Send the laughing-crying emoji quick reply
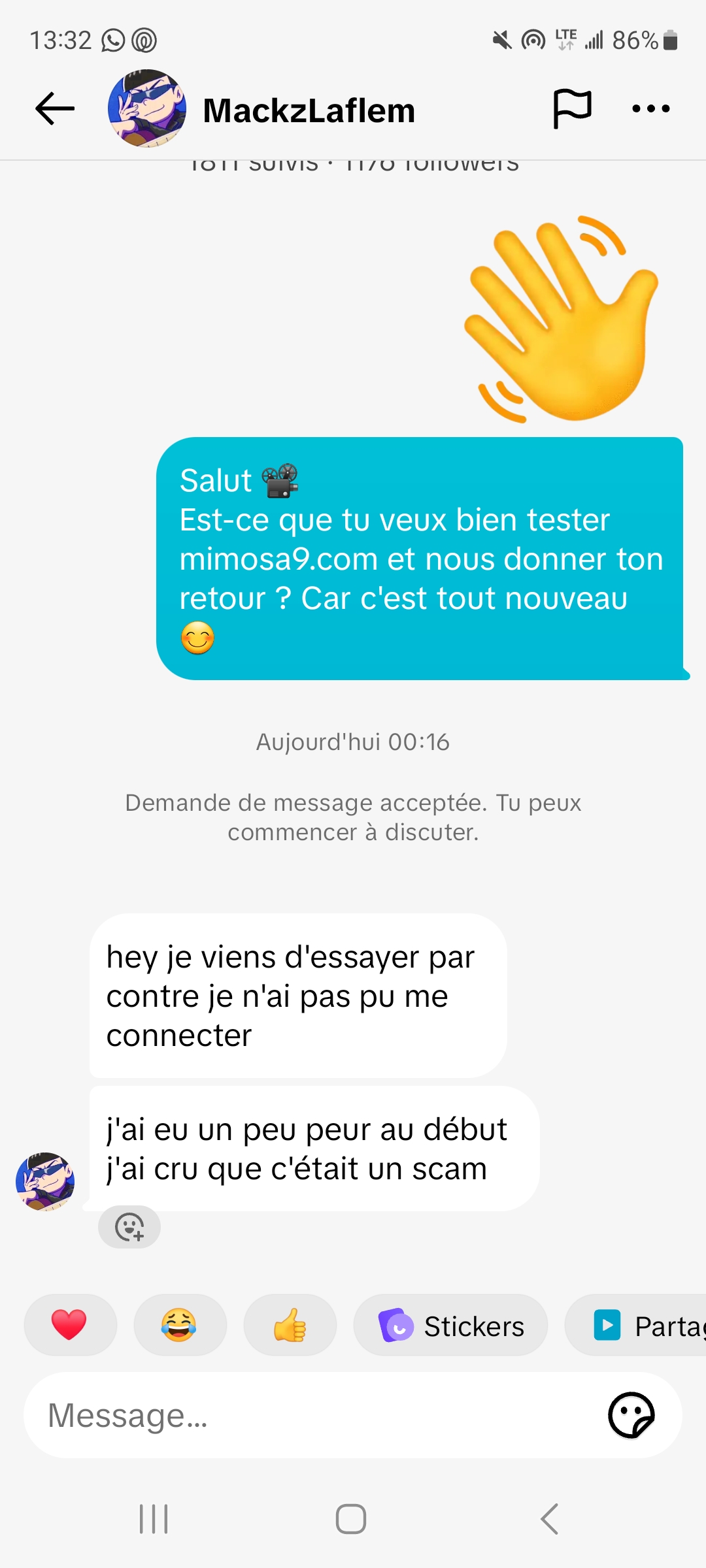The image size is (706, 1568). pos(180,1326)
